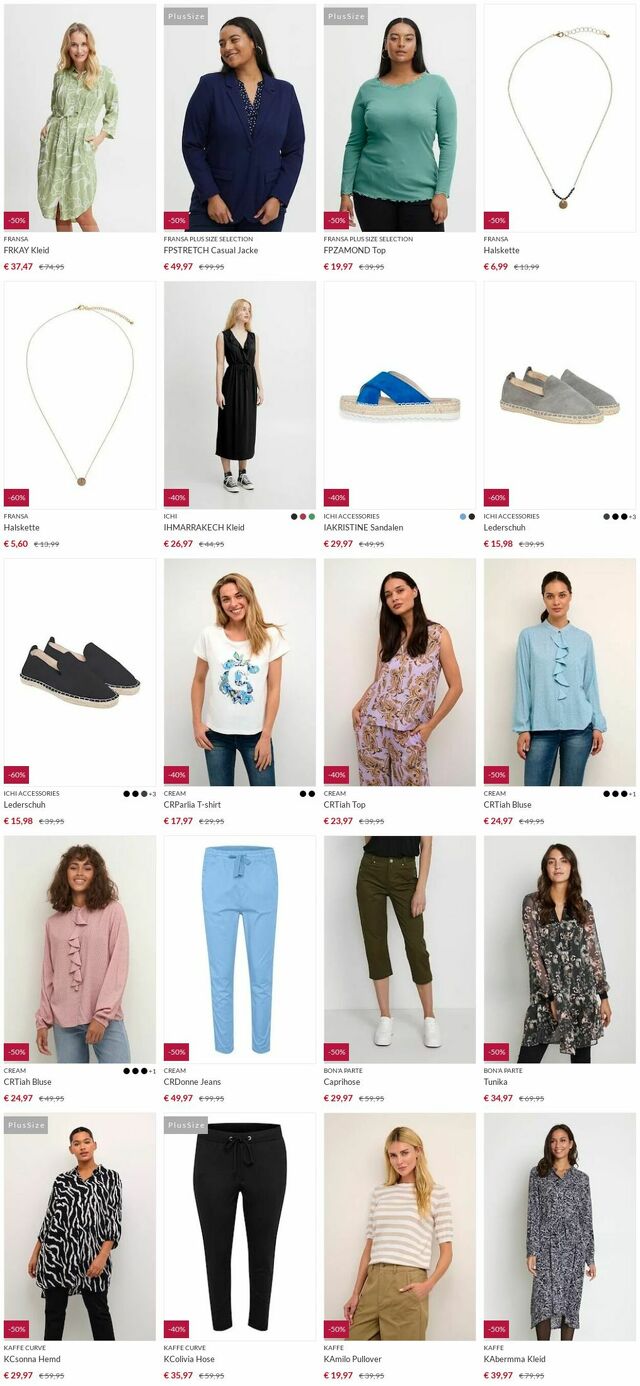Select the IHMARRAKECH Kleid black dress
The height and width of the screenshot is (1386, 640).
240,395
